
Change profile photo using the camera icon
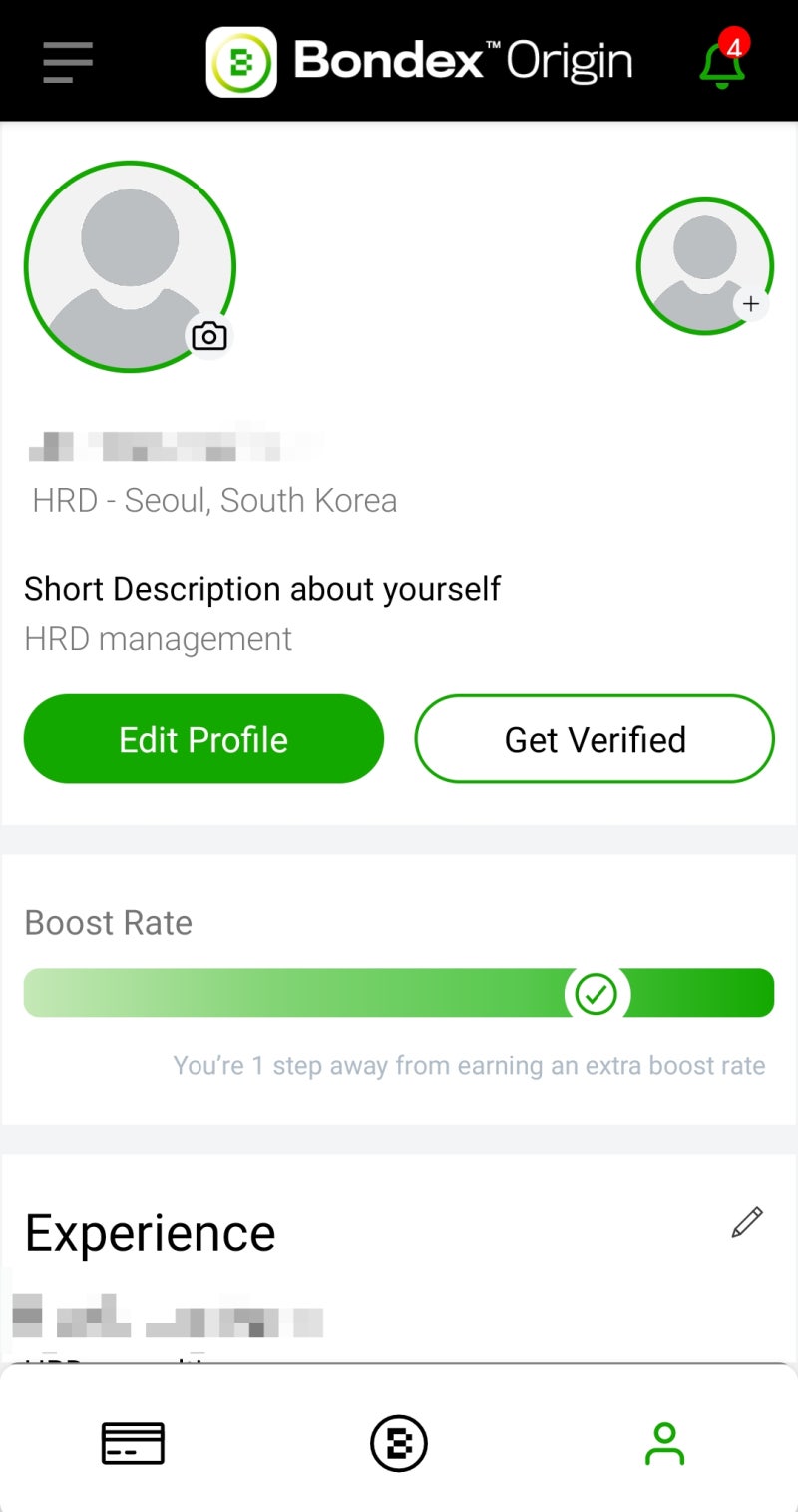(209, 337)
